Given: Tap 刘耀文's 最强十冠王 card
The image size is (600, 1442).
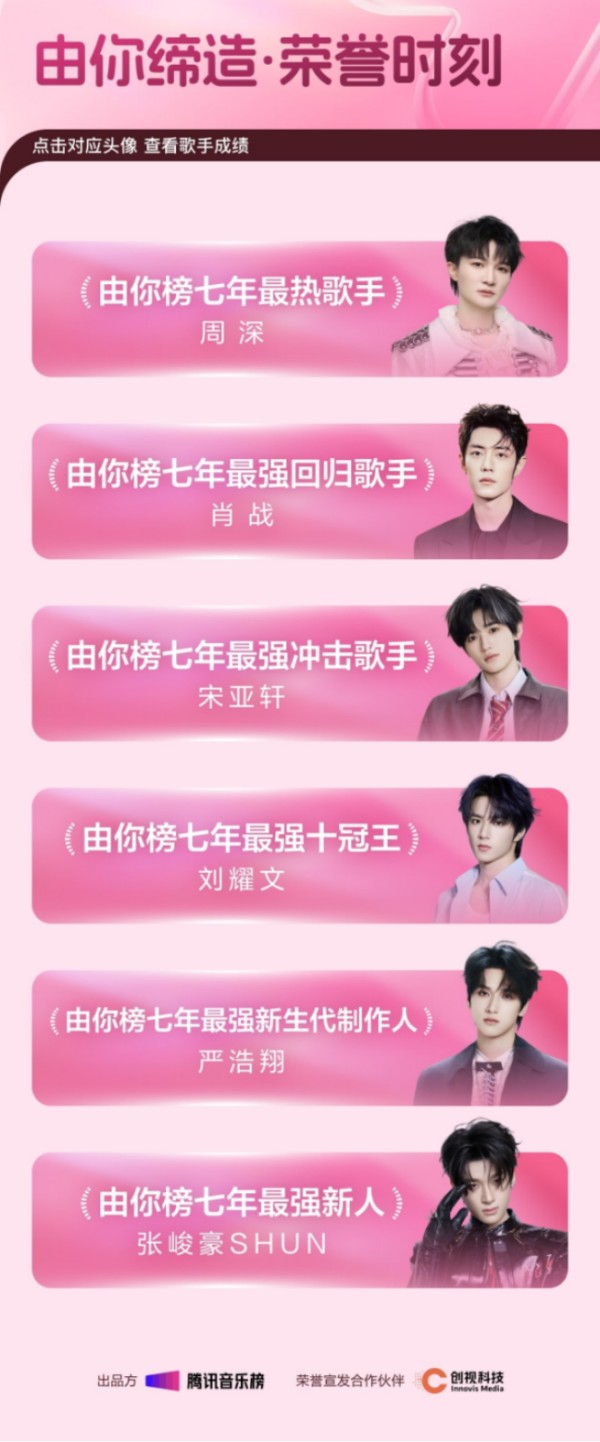Looking at the screenshot, I should click(x=300, y=855).
